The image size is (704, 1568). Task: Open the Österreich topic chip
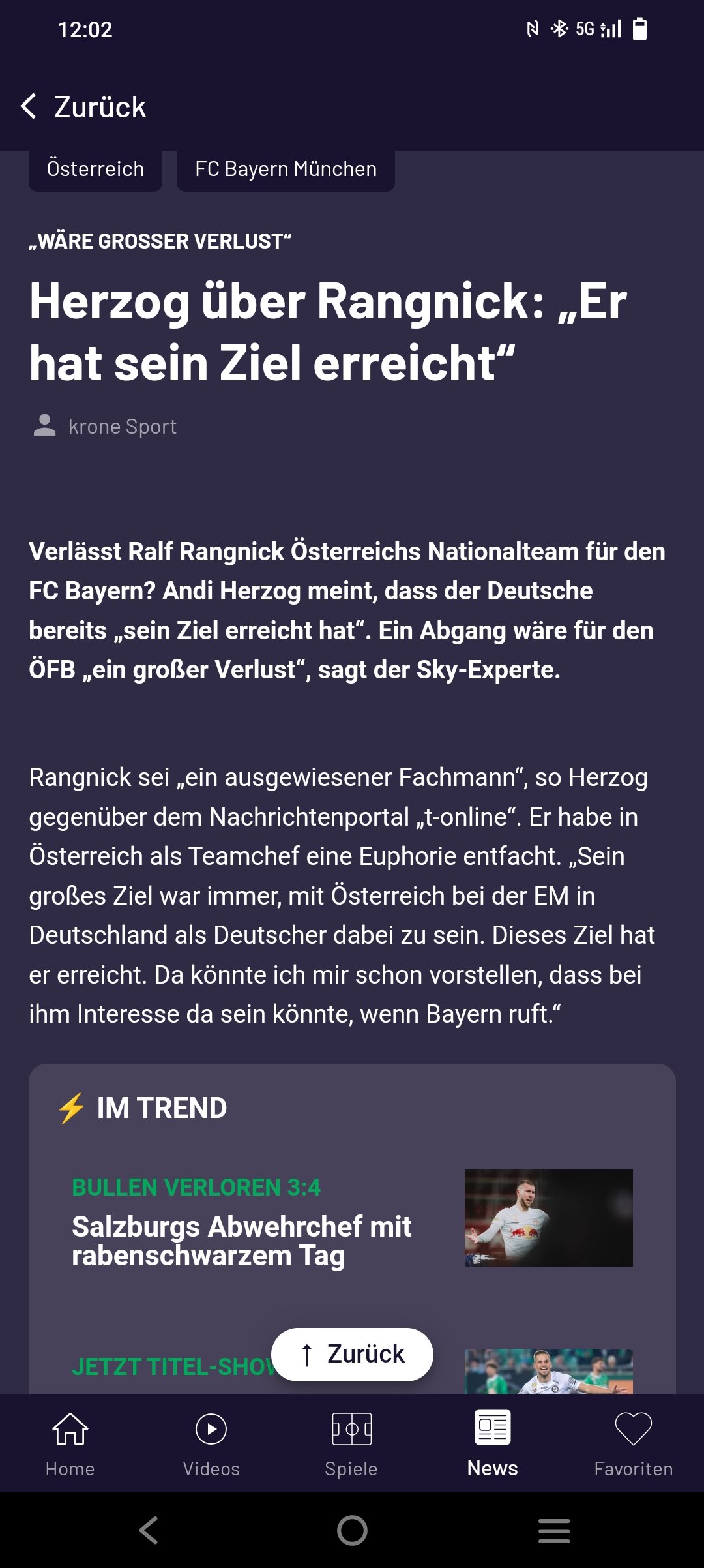(x=95, y=170)
